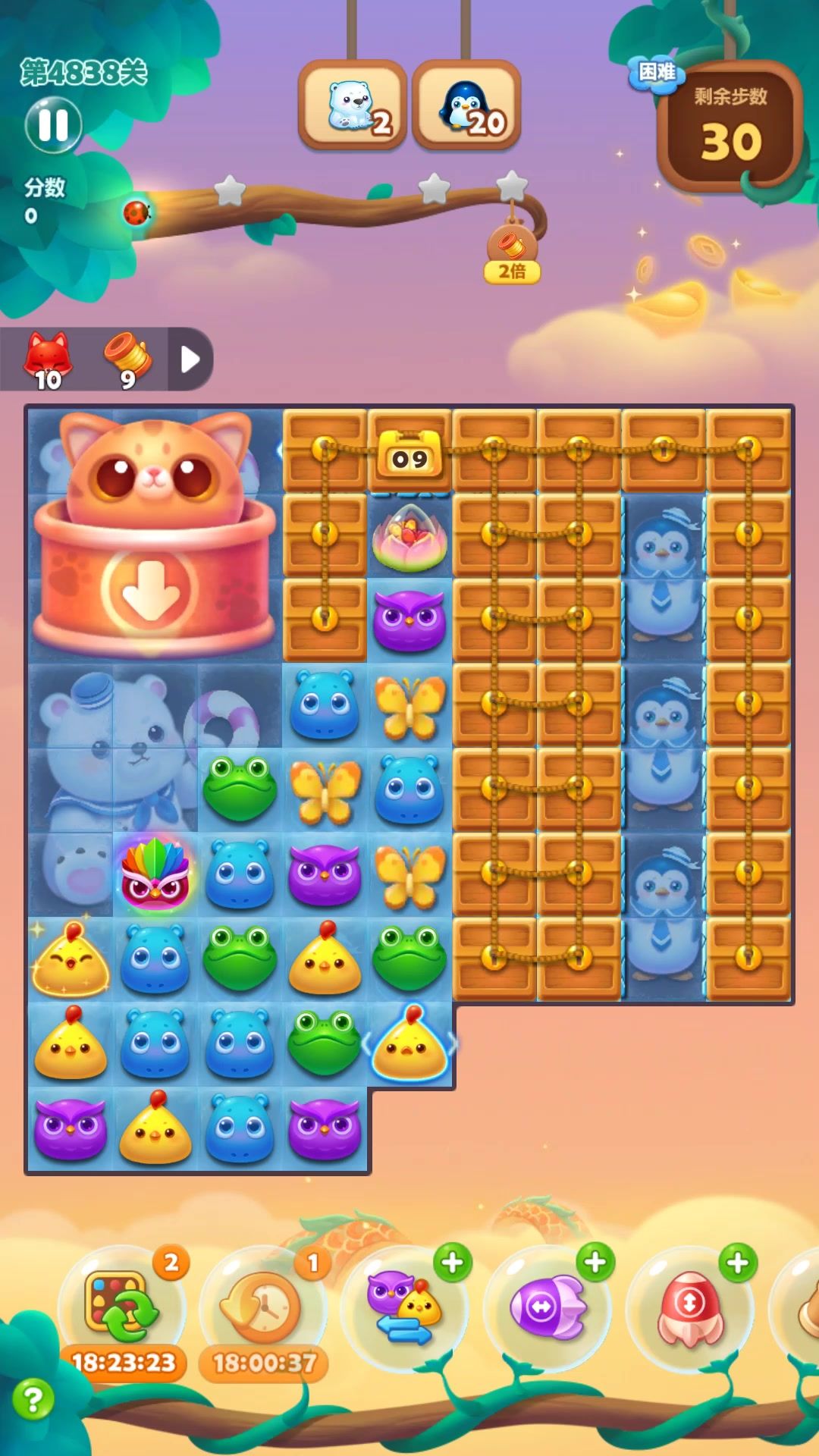The height and width of the screenshot is (1456, 819).
Task: Tap the lotus flower piece
Action: coord(409,537)
